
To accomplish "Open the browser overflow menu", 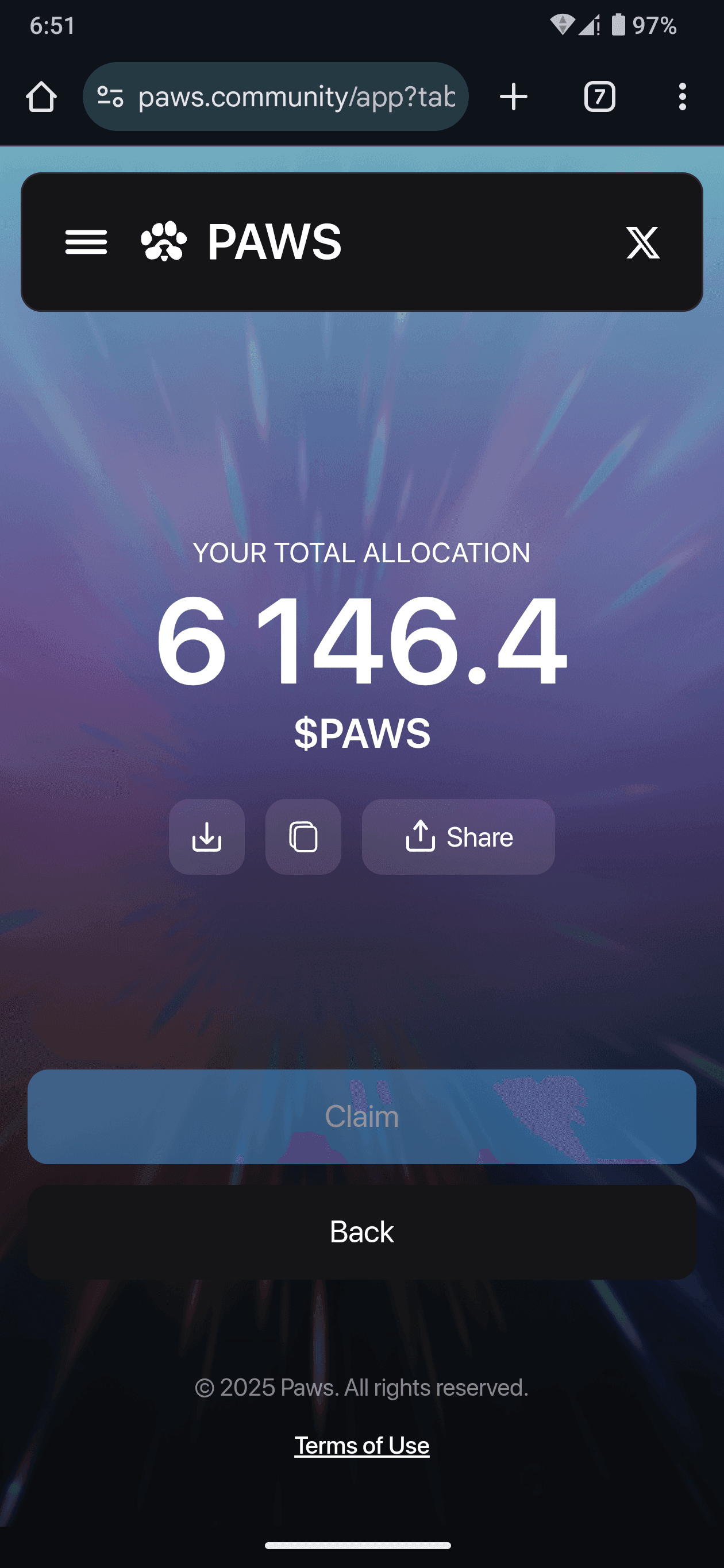I will (x=682, y=97).
